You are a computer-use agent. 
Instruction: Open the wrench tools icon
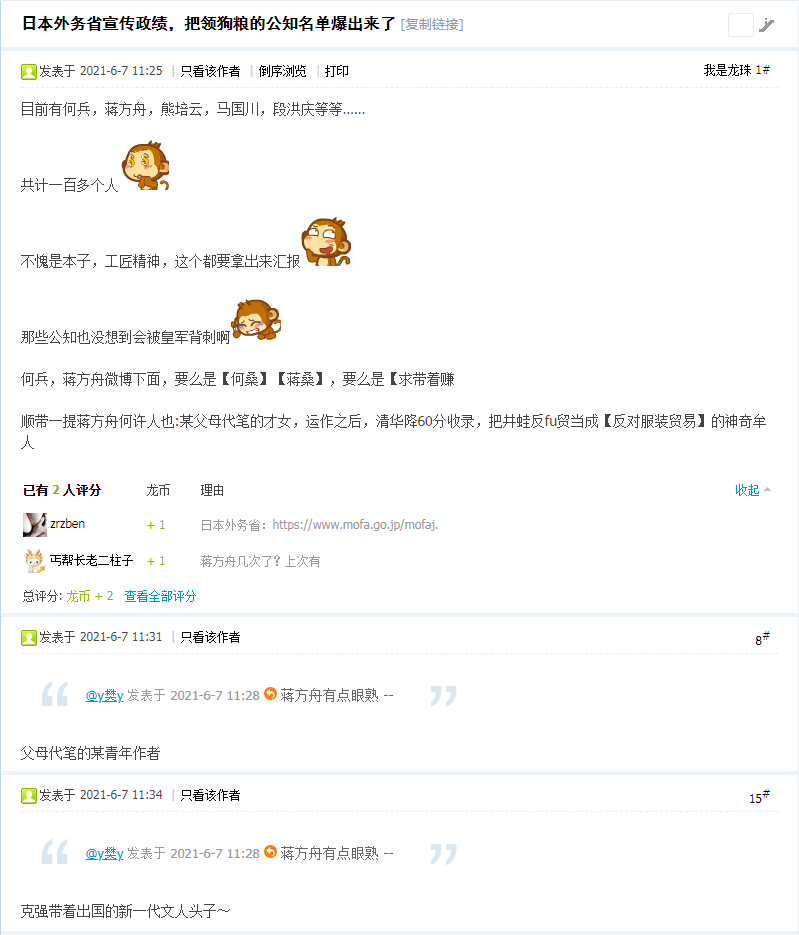coord(767,25)
